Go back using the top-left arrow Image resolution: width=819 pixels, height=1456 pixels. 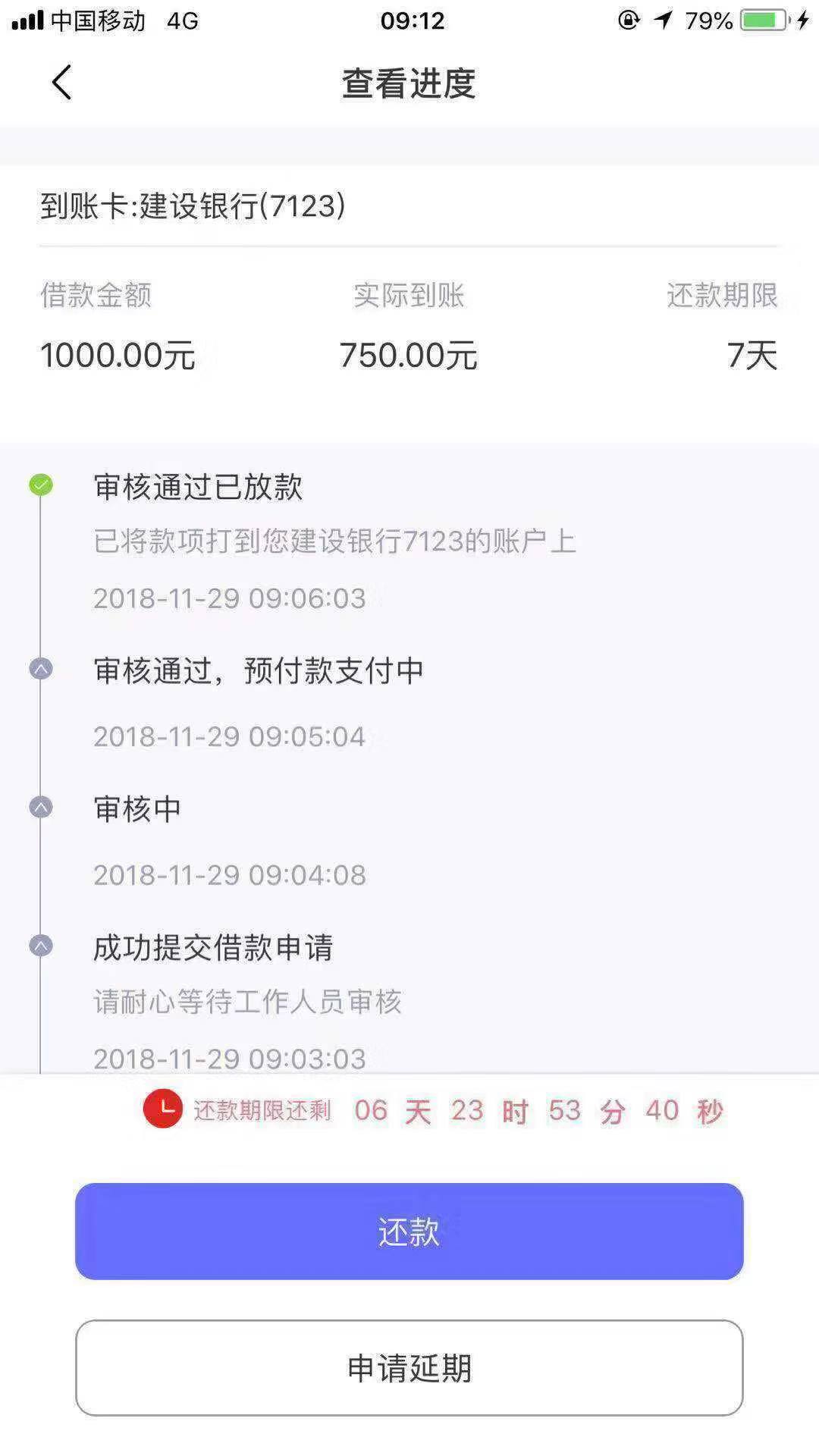61,82
